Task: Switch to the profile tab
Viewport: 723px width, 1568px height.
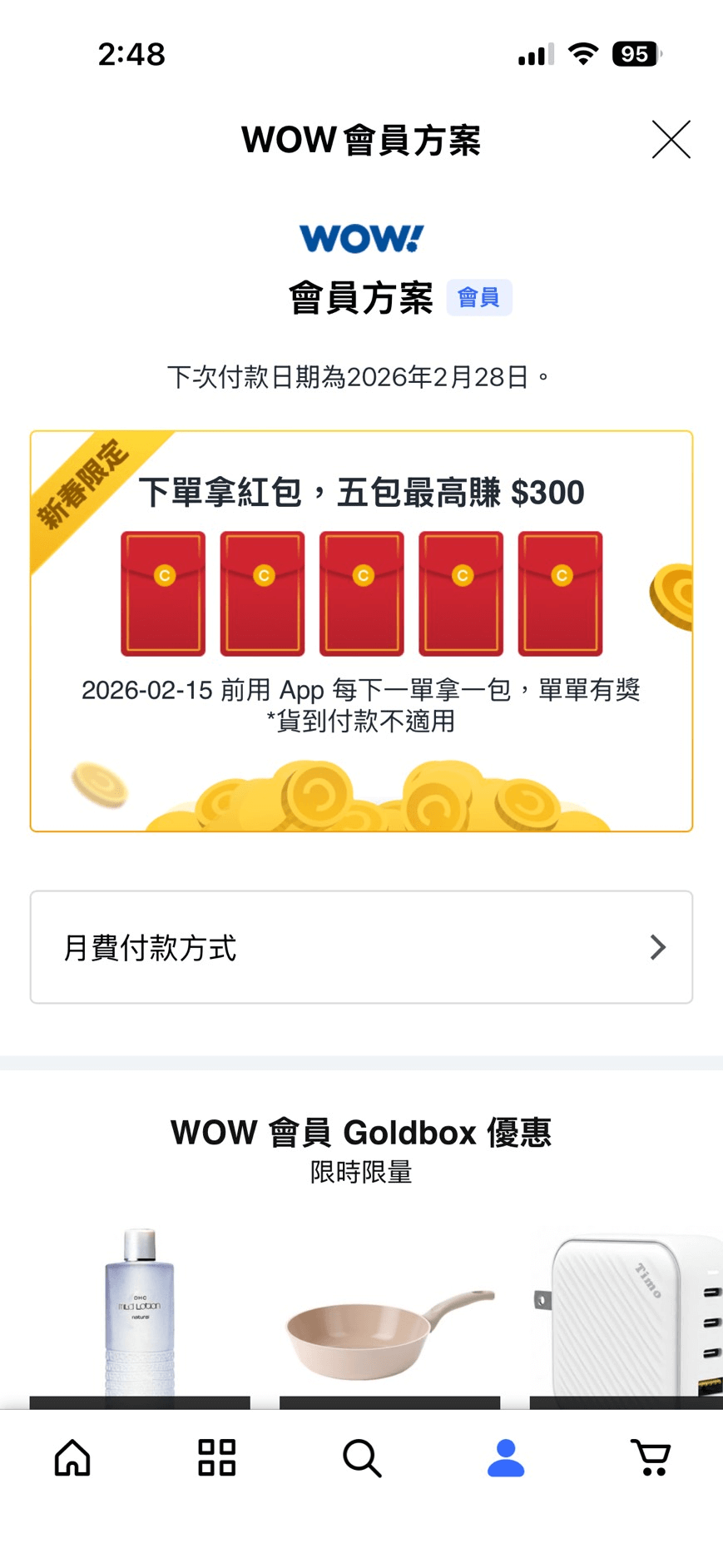Action: point(505,1457)
